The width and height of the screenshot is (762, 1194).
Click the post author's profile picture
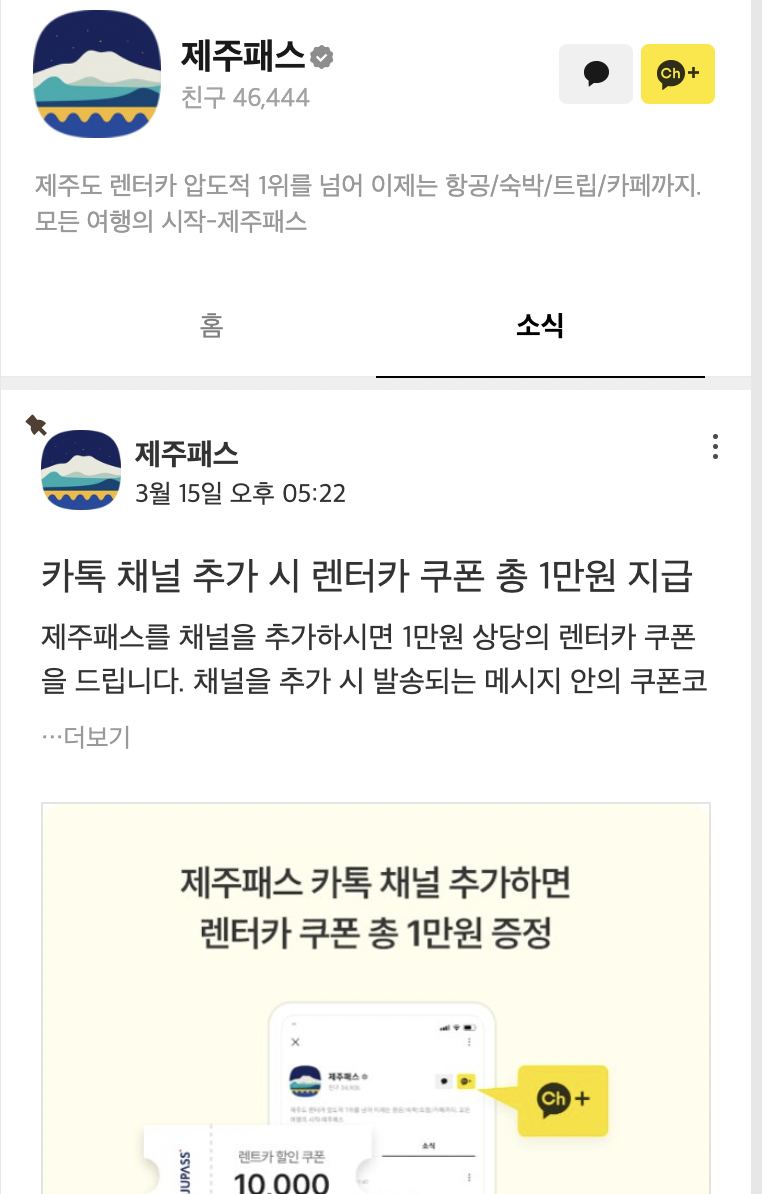(81, 470)
